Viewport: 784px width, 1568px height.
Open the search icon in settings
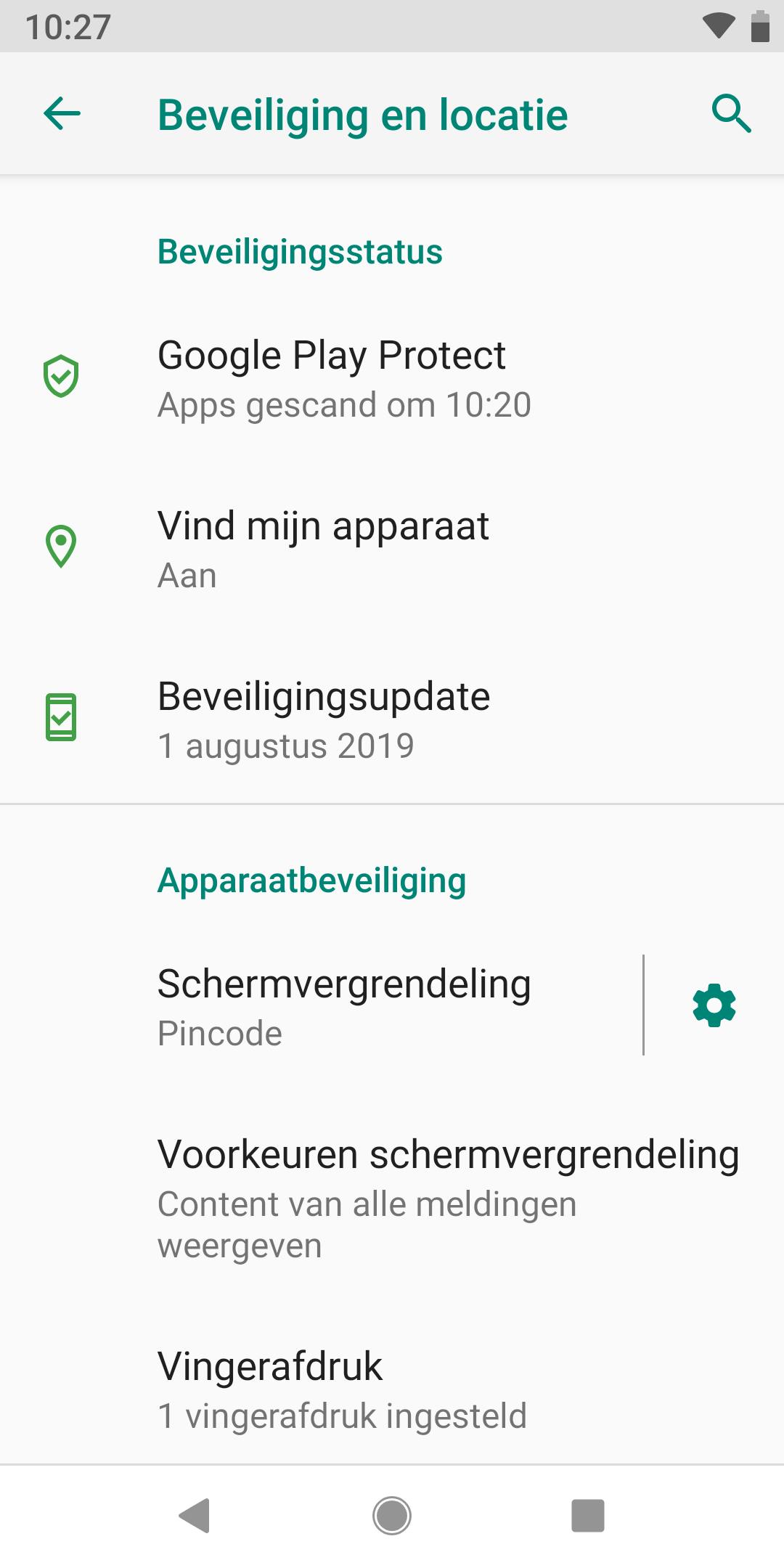pyautogui.click(x=731, y=114)
